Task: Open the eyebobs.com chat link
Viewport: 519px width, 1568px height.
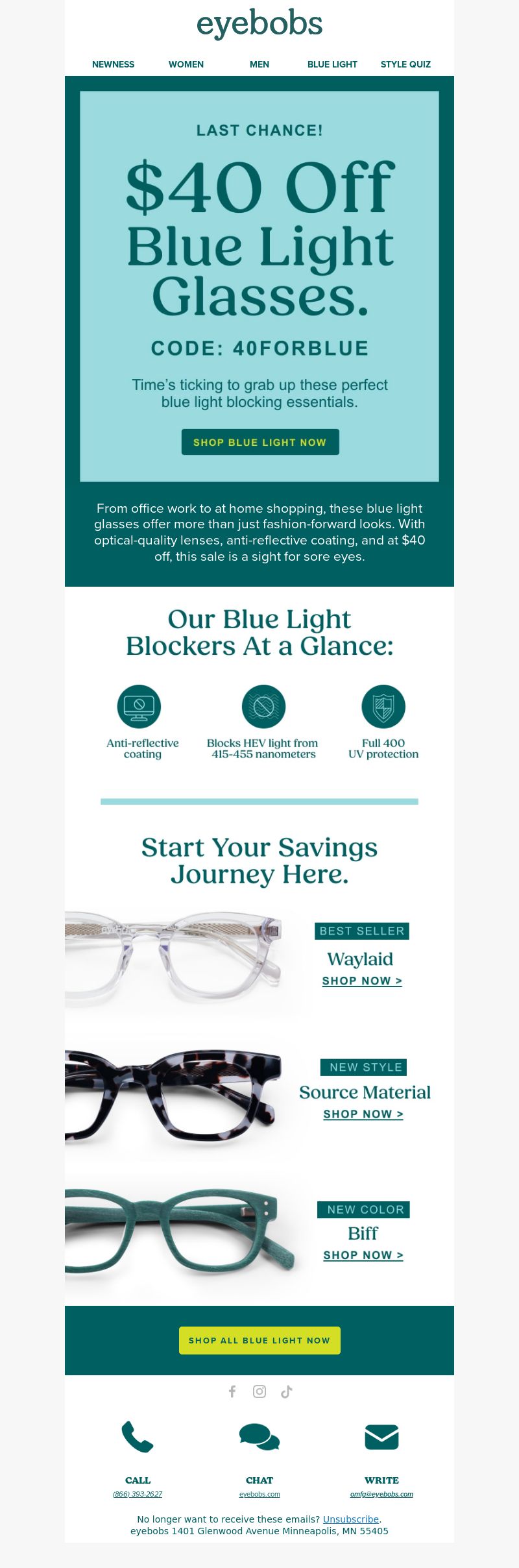Action: tap(259, 1494)
